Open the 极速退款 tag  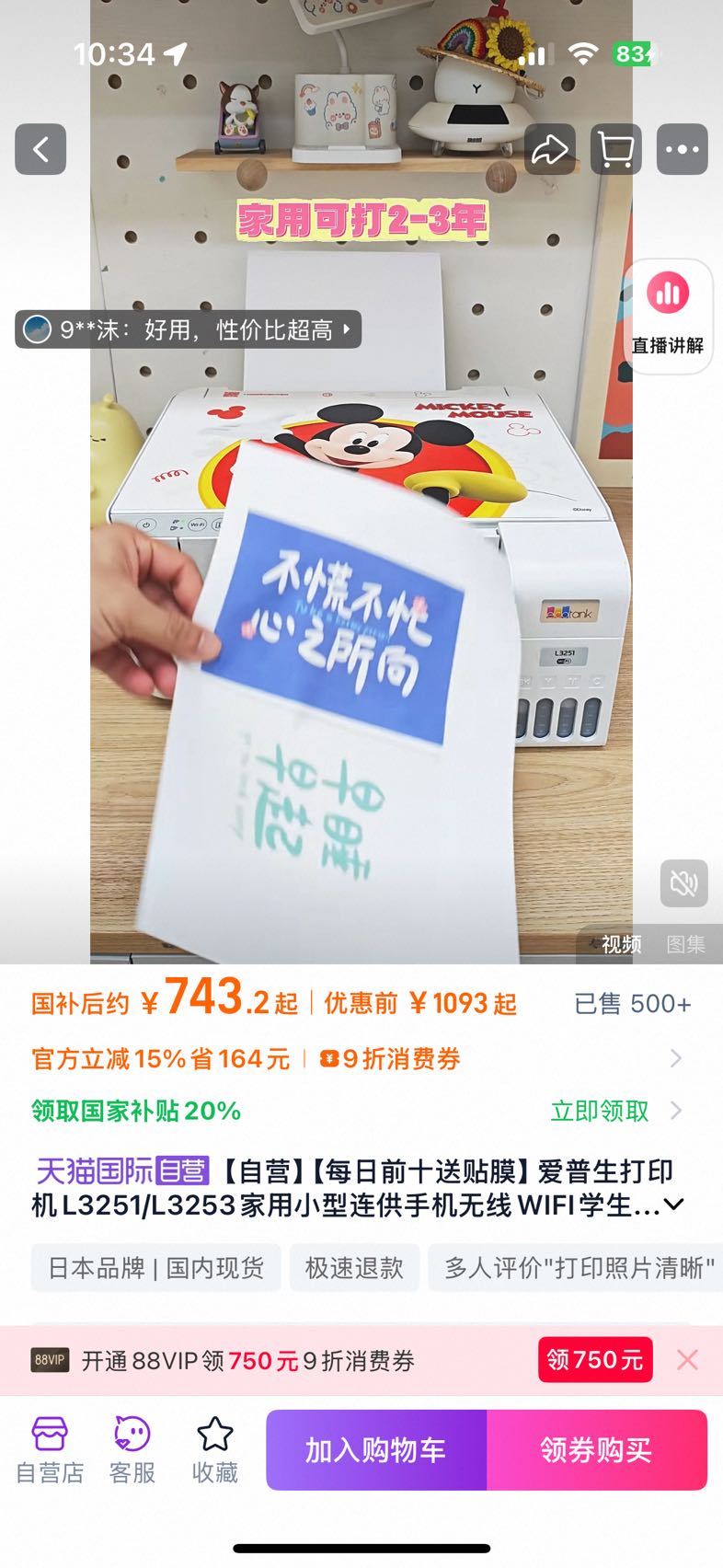pyautogui.click(x=354, y=1268)
